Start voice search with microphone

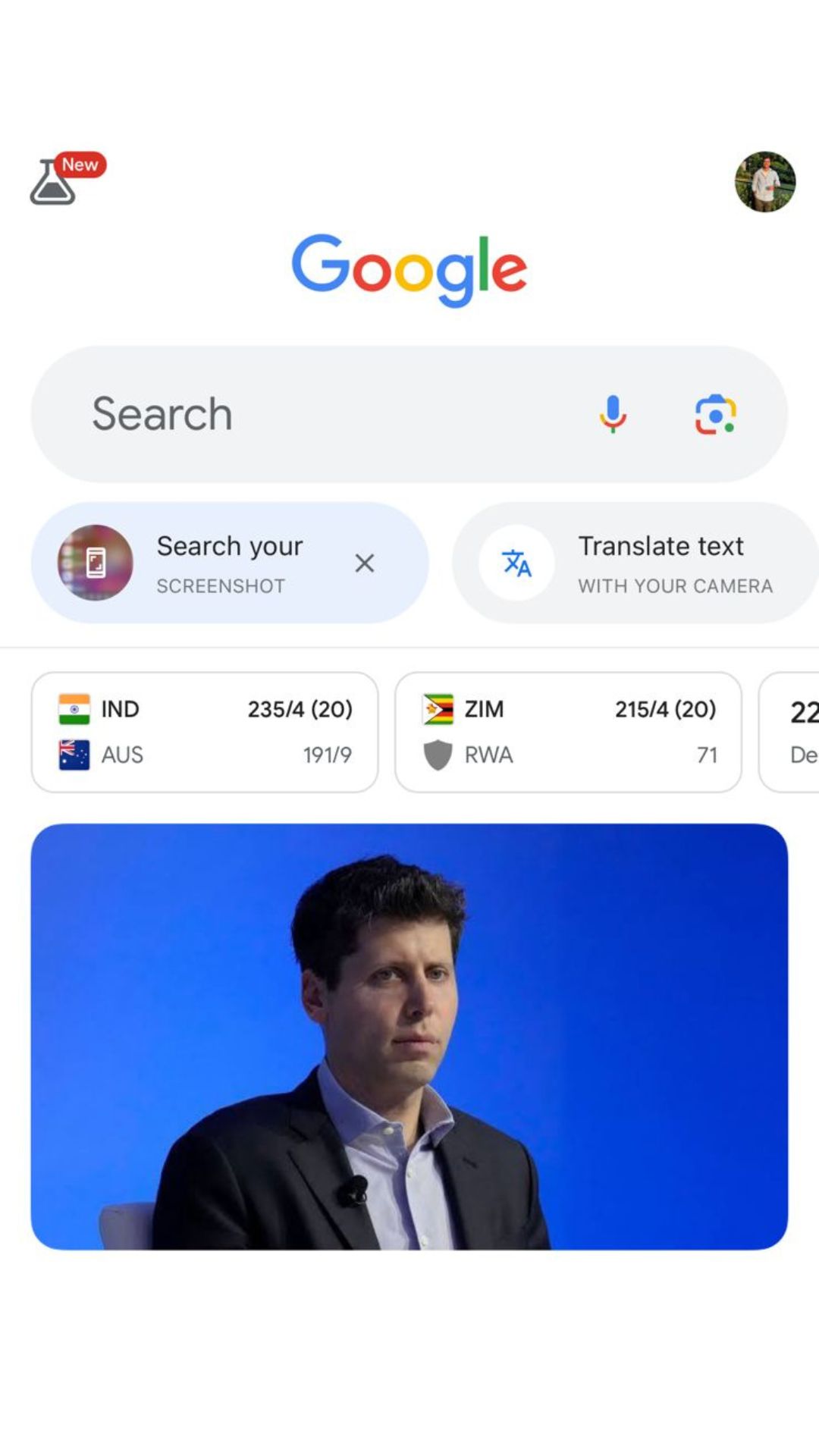[613, 414]
